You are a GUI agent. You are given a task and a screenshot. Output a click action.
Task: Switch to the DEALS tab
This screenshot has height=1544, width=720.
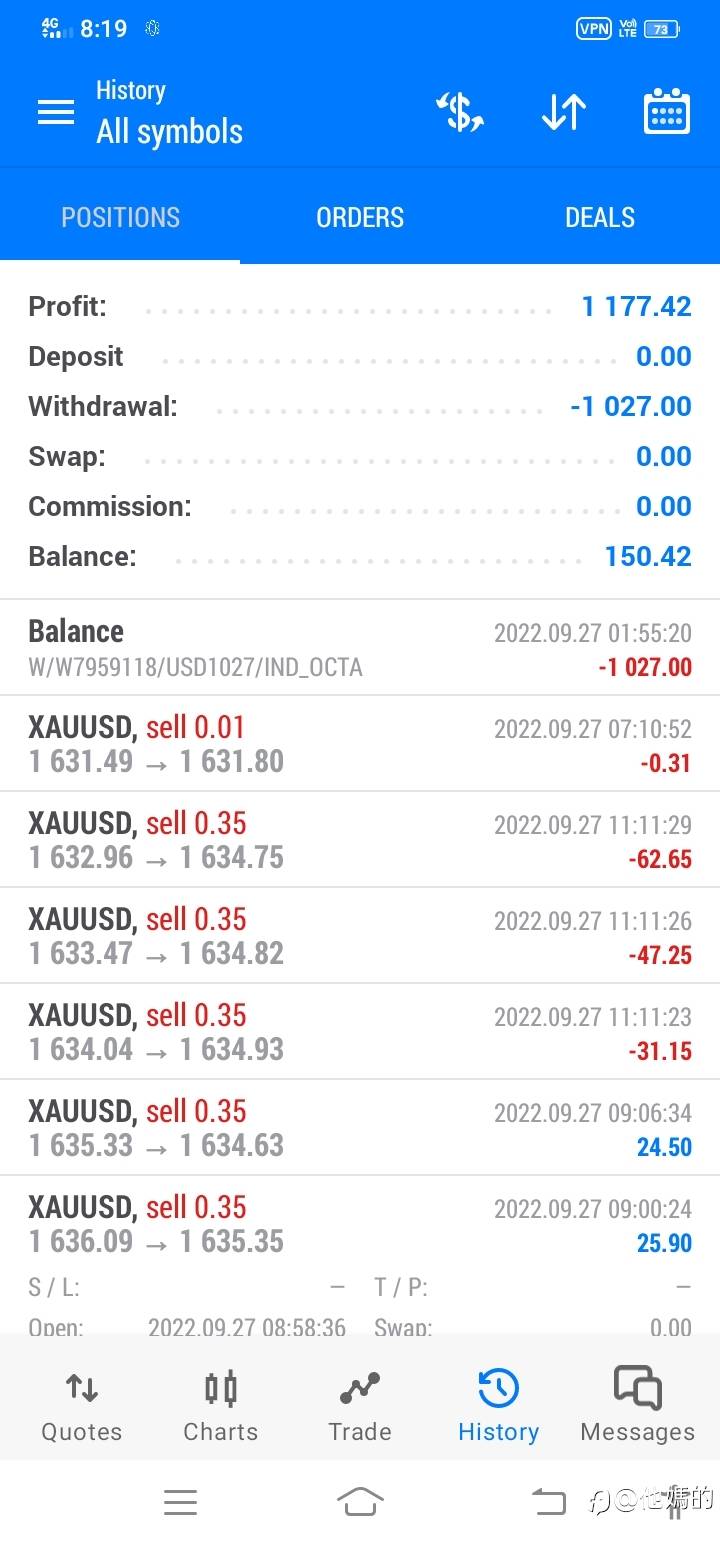(x=600, y=217)
